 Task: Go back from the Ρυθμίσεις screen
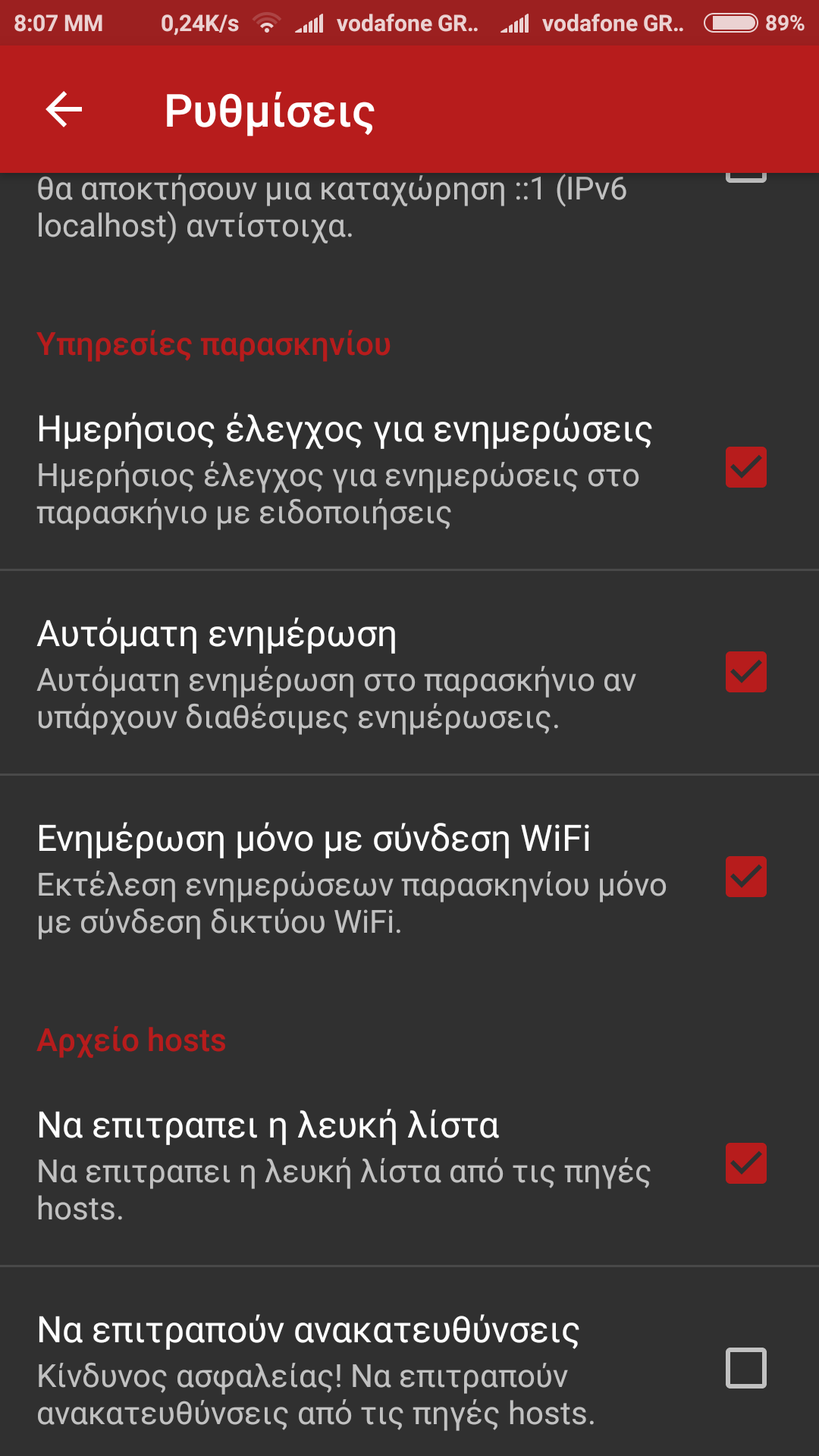(x=64, y=110)
